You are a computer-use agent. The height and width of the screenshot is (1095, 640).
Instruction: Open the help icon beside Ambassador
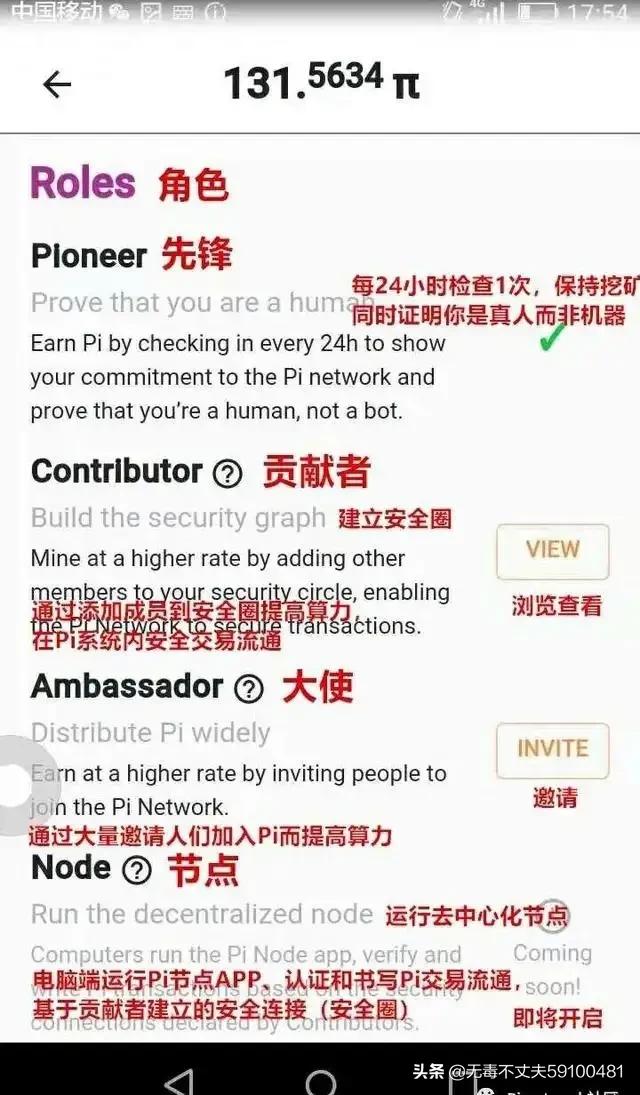[248, 688]
